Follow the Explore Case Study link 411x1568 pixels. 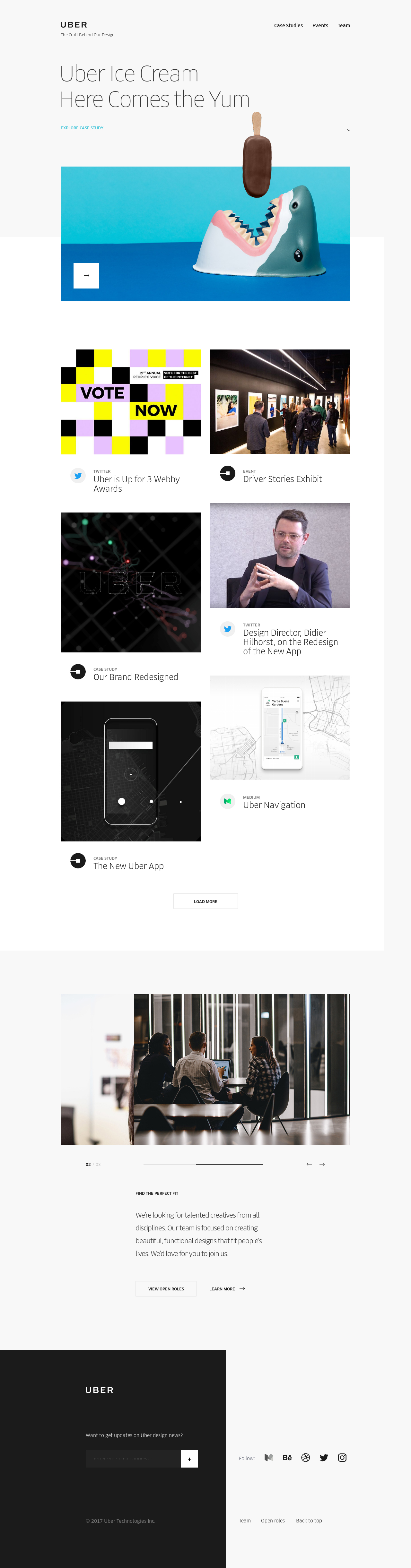(82, 128)
